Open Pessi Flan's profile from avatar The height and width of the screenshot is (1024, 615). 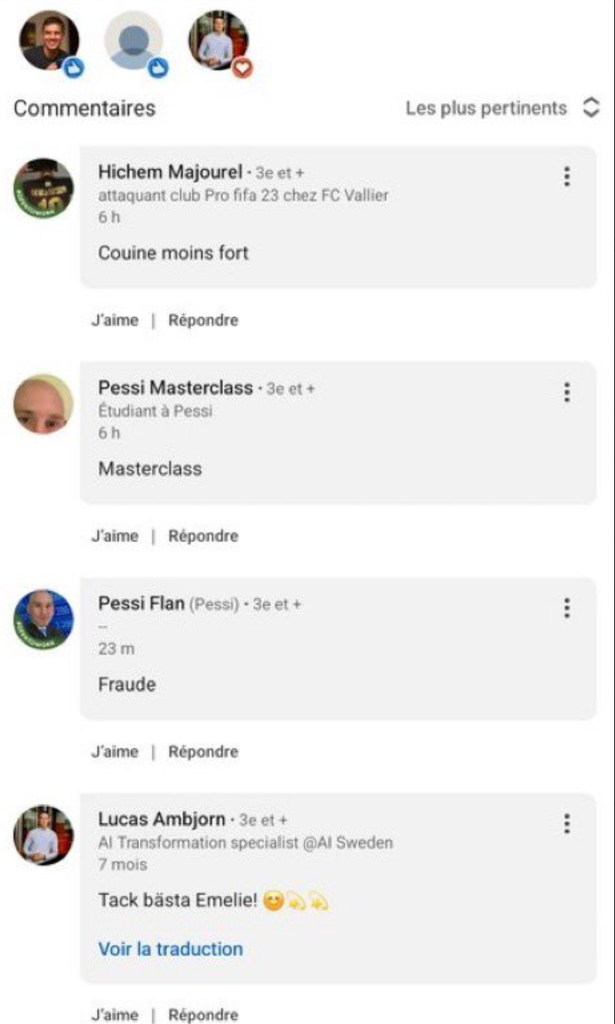43,620
